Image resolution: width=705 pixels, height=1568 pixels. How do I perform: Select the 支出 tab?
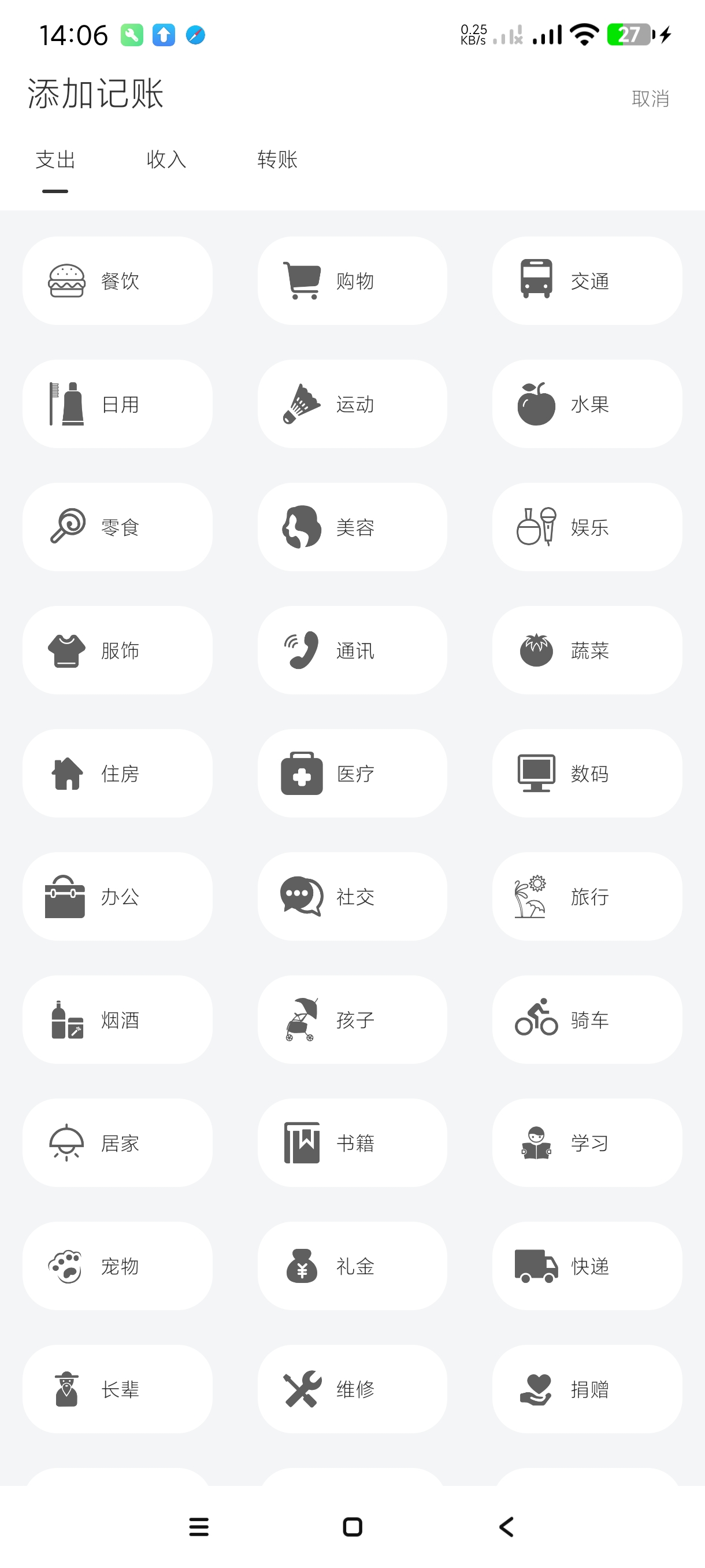55,160
